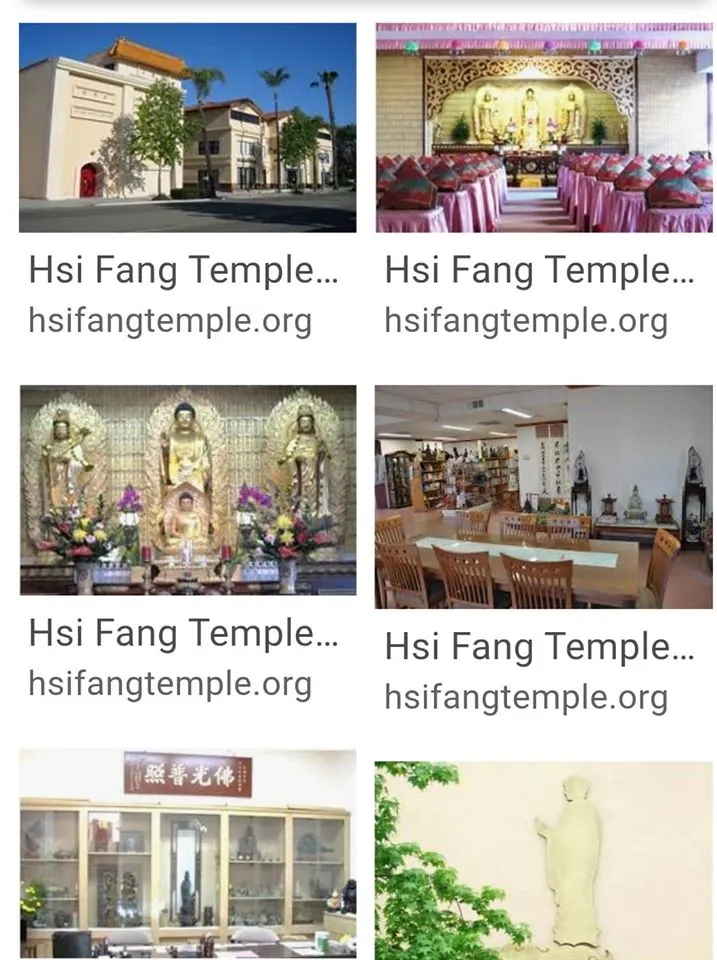View the wall relief statue image result

point(544,860)
